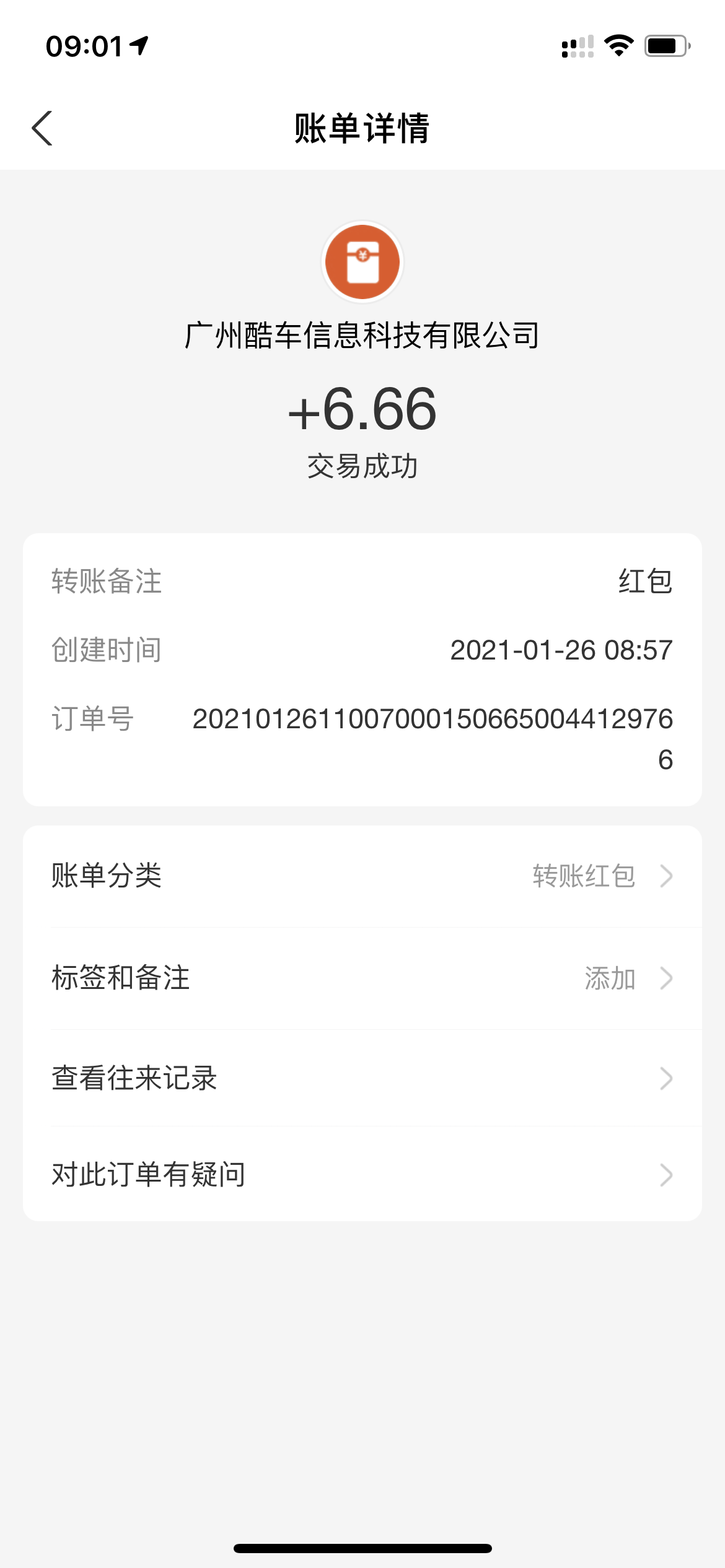Screen dimensions: 725x1568
Task: Tap the red envelope transaction icon
Action: point(362,262)
